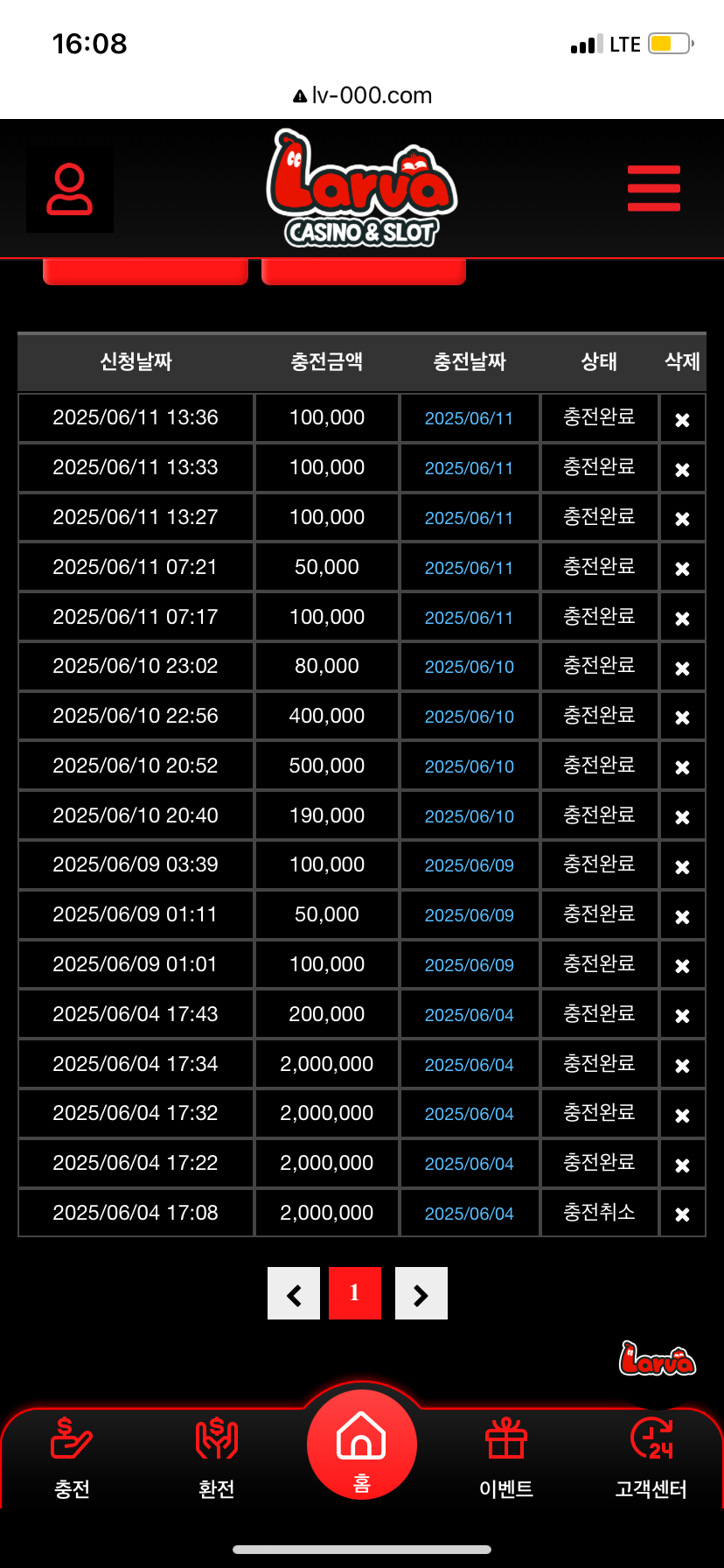Viewport: 724px width, 1568px height.
Task: Delete the 2025/06/11 13:36 deposit record
Action: pyautogui.click(x=682, y=420)
